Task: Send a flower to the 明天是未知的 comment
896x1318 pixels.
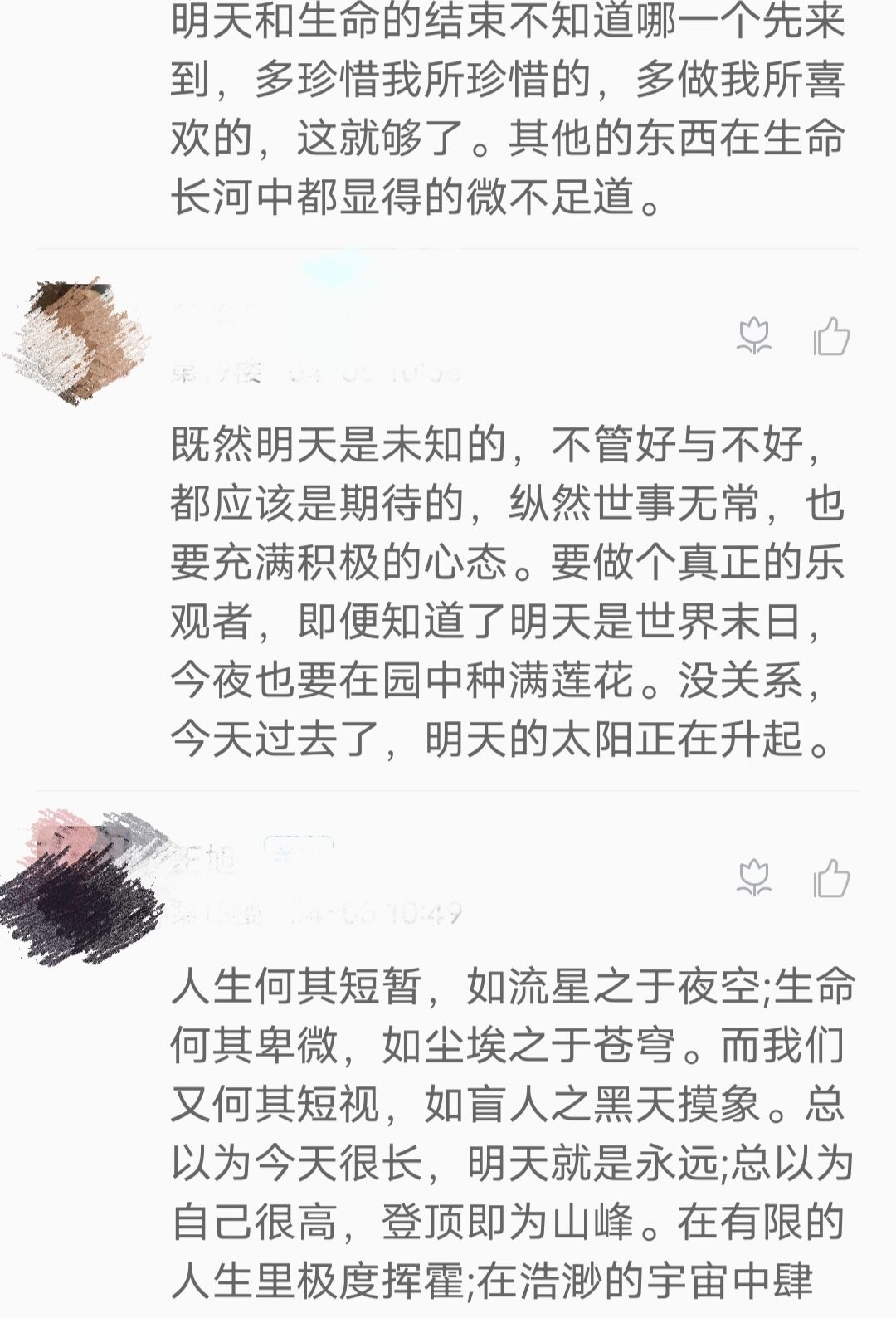Action: [x=754, y=336]
